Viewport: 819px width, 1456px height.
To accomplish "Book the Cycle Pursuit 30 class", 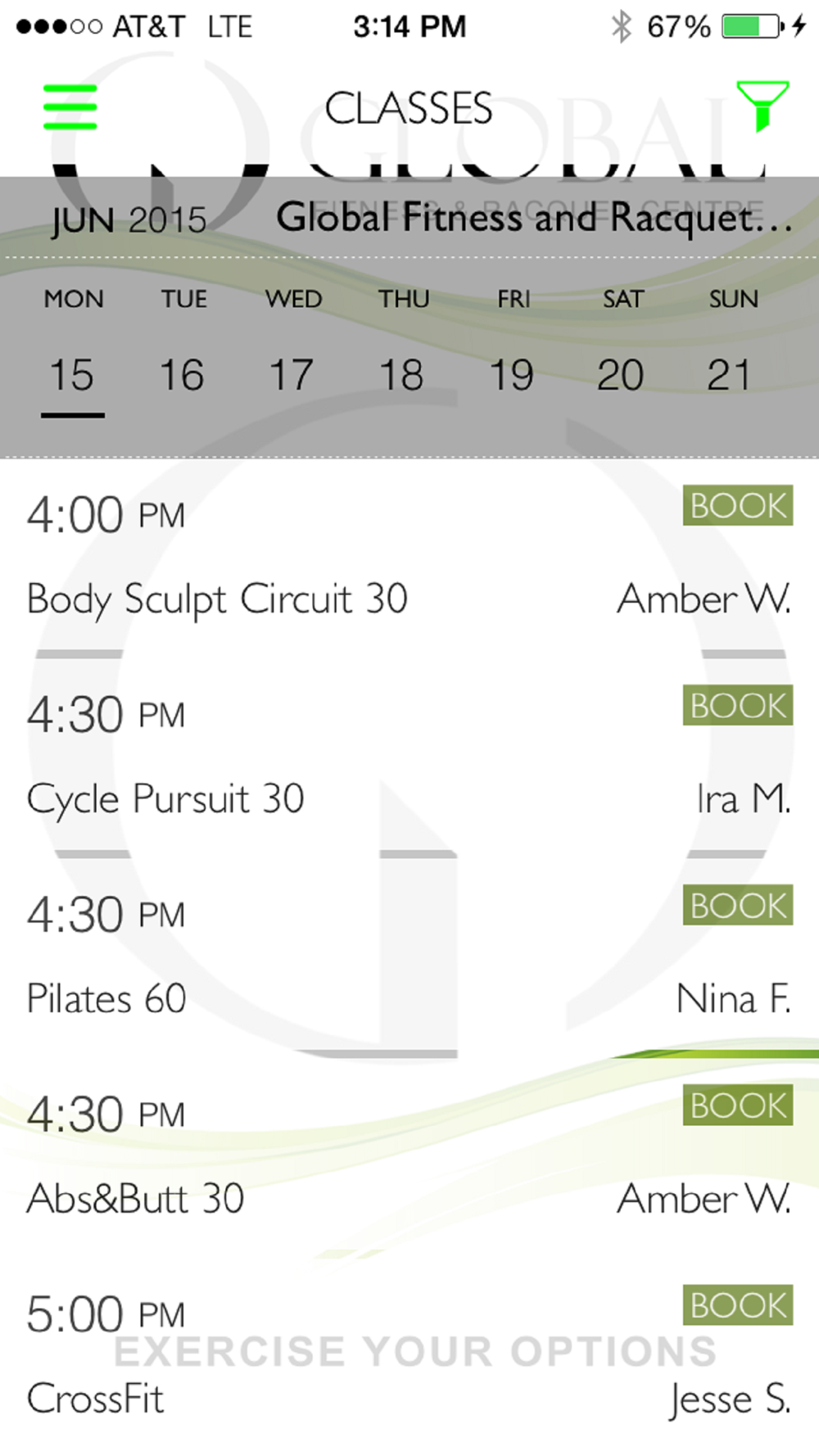I will 738,705.
